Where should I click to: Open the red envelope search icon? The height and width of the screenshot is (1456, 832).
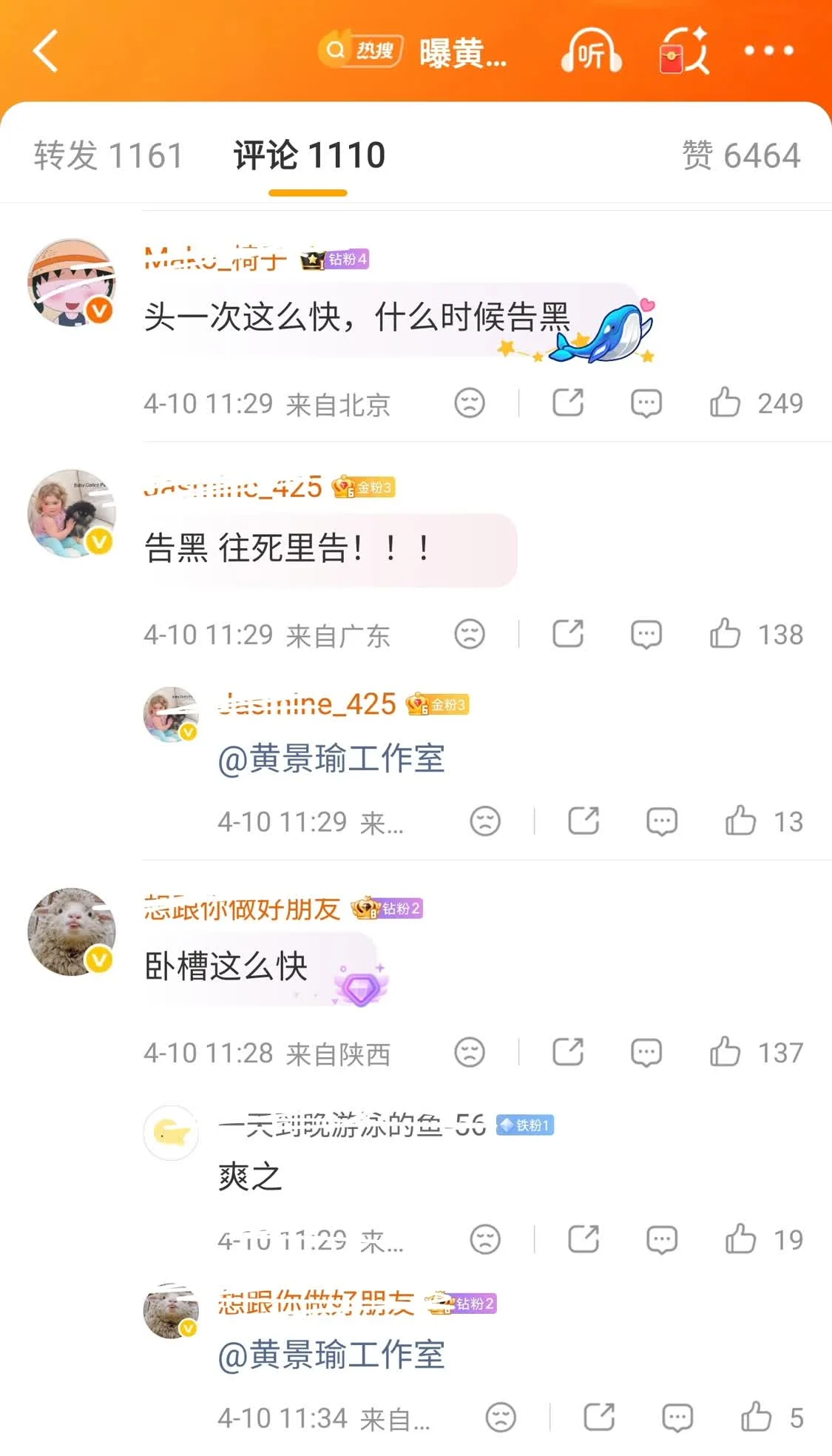coord(684,52)
